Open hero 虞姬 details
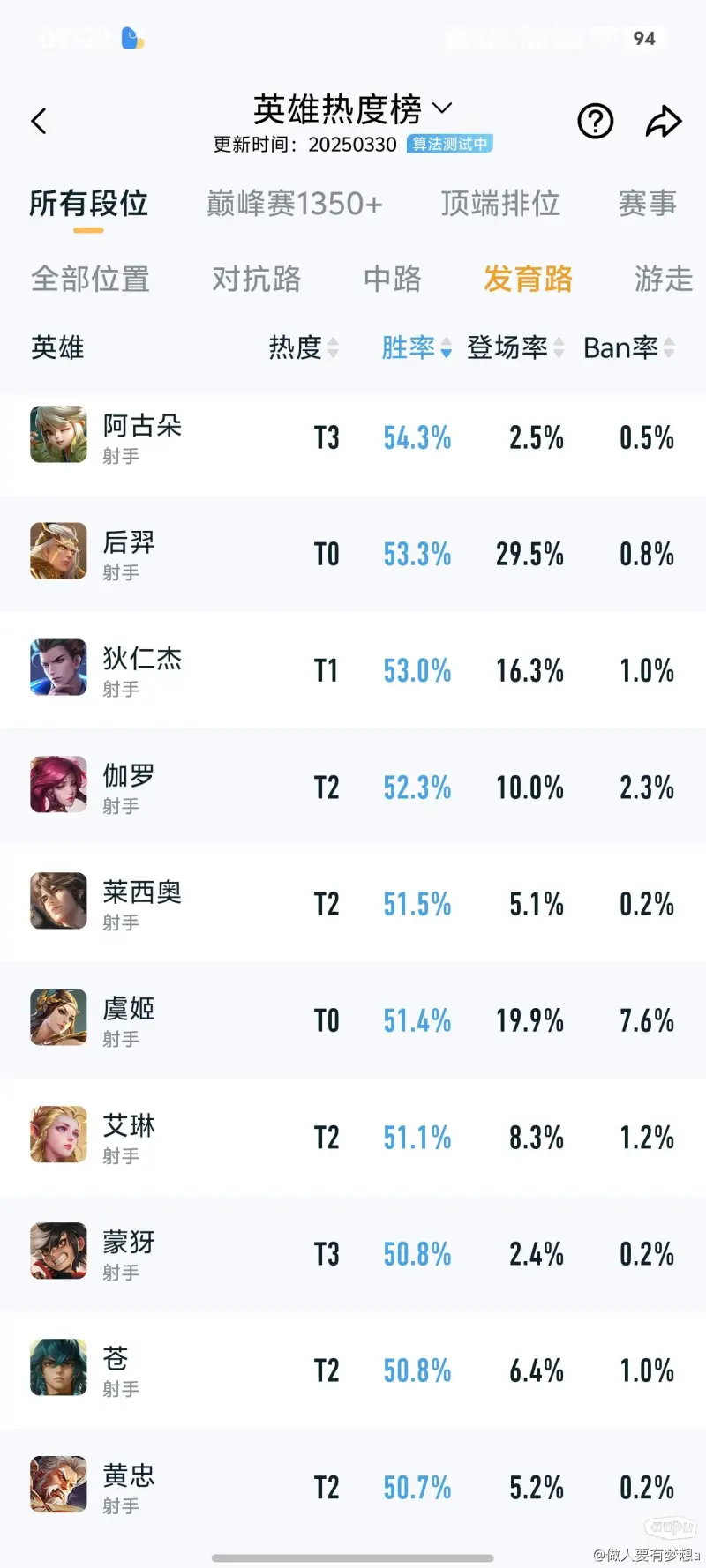 tap(128, 1019)
